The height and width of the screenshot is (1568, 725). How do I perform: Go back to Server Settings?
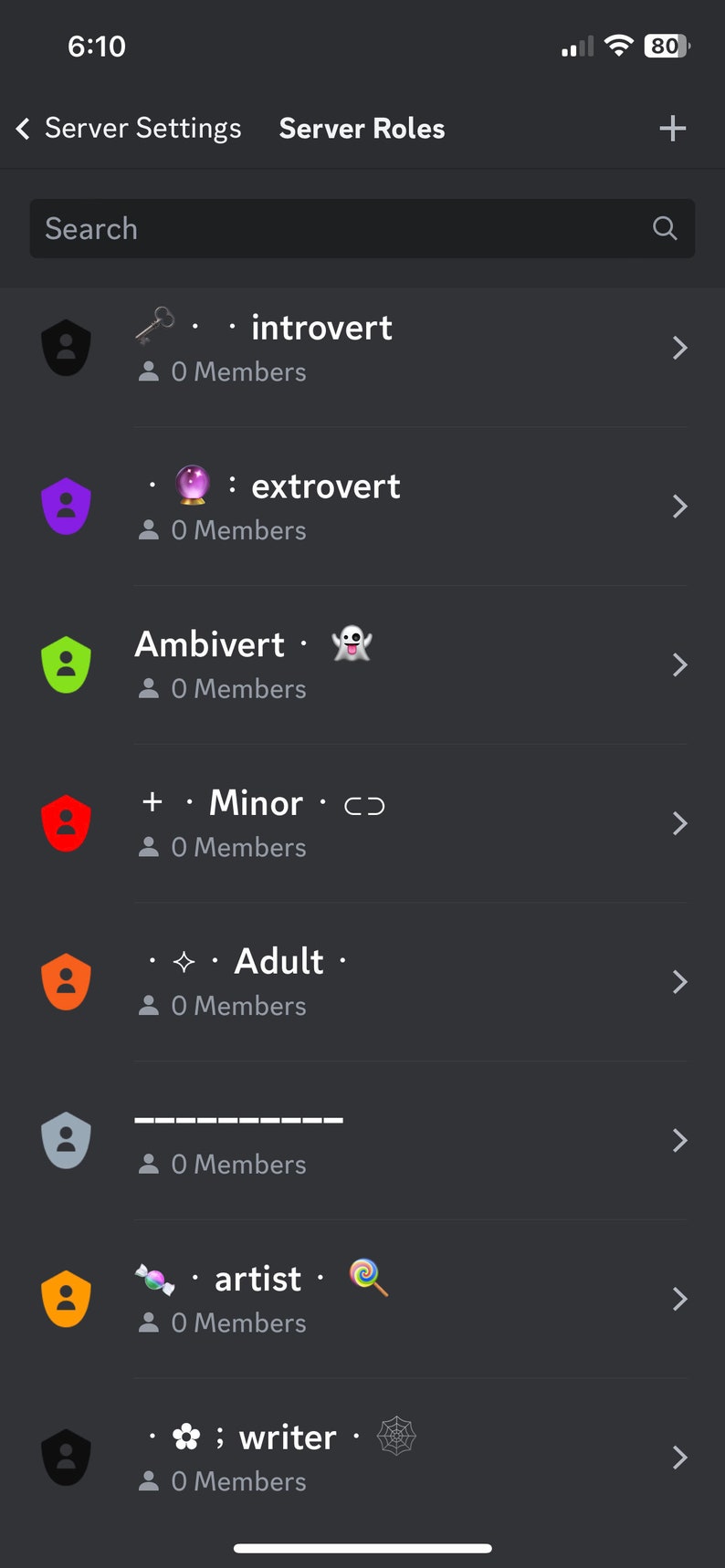pos(129,129)
